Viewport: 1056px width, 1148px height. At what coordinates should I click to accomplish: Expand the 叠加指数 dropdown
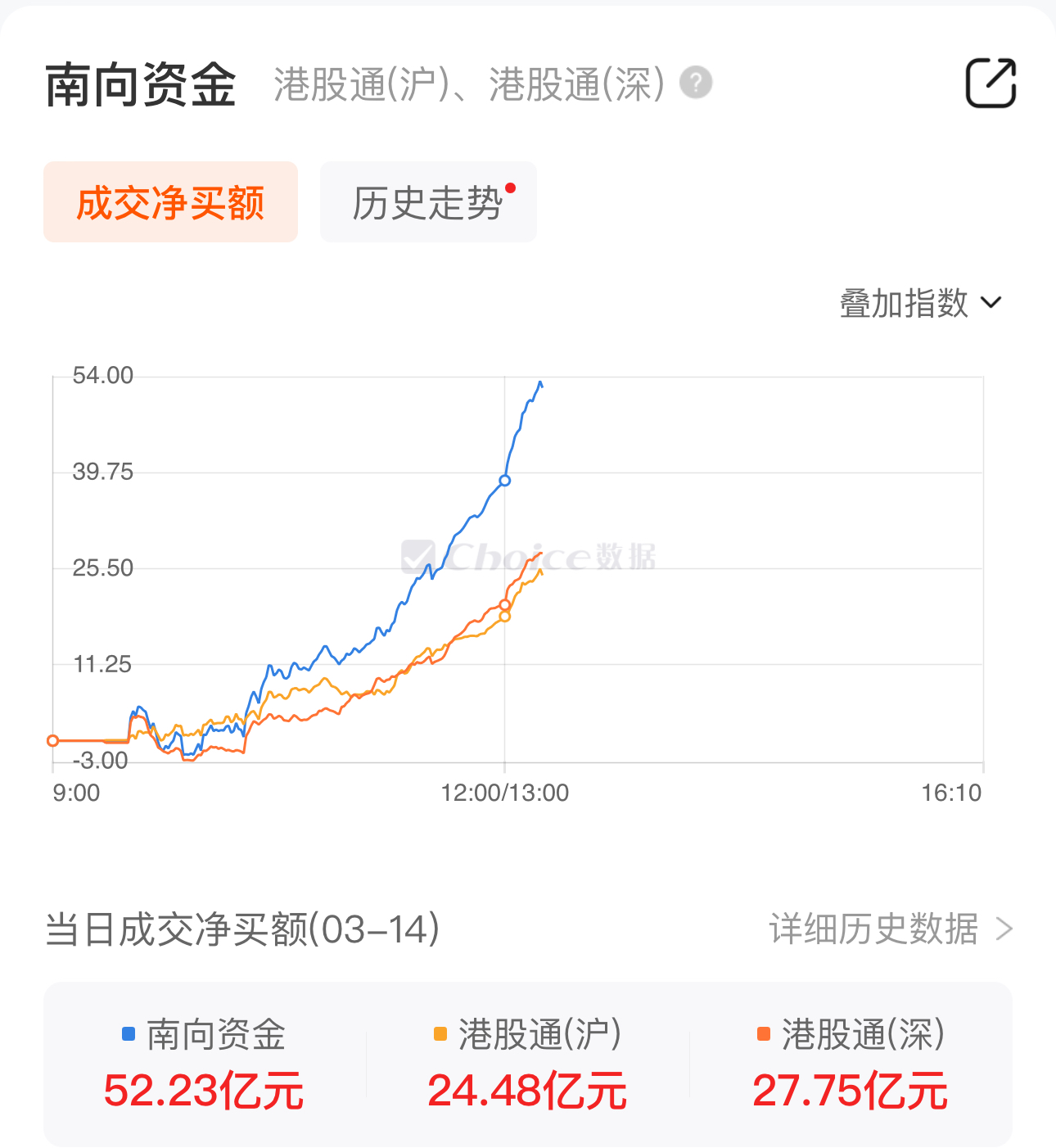click(920, 303)
